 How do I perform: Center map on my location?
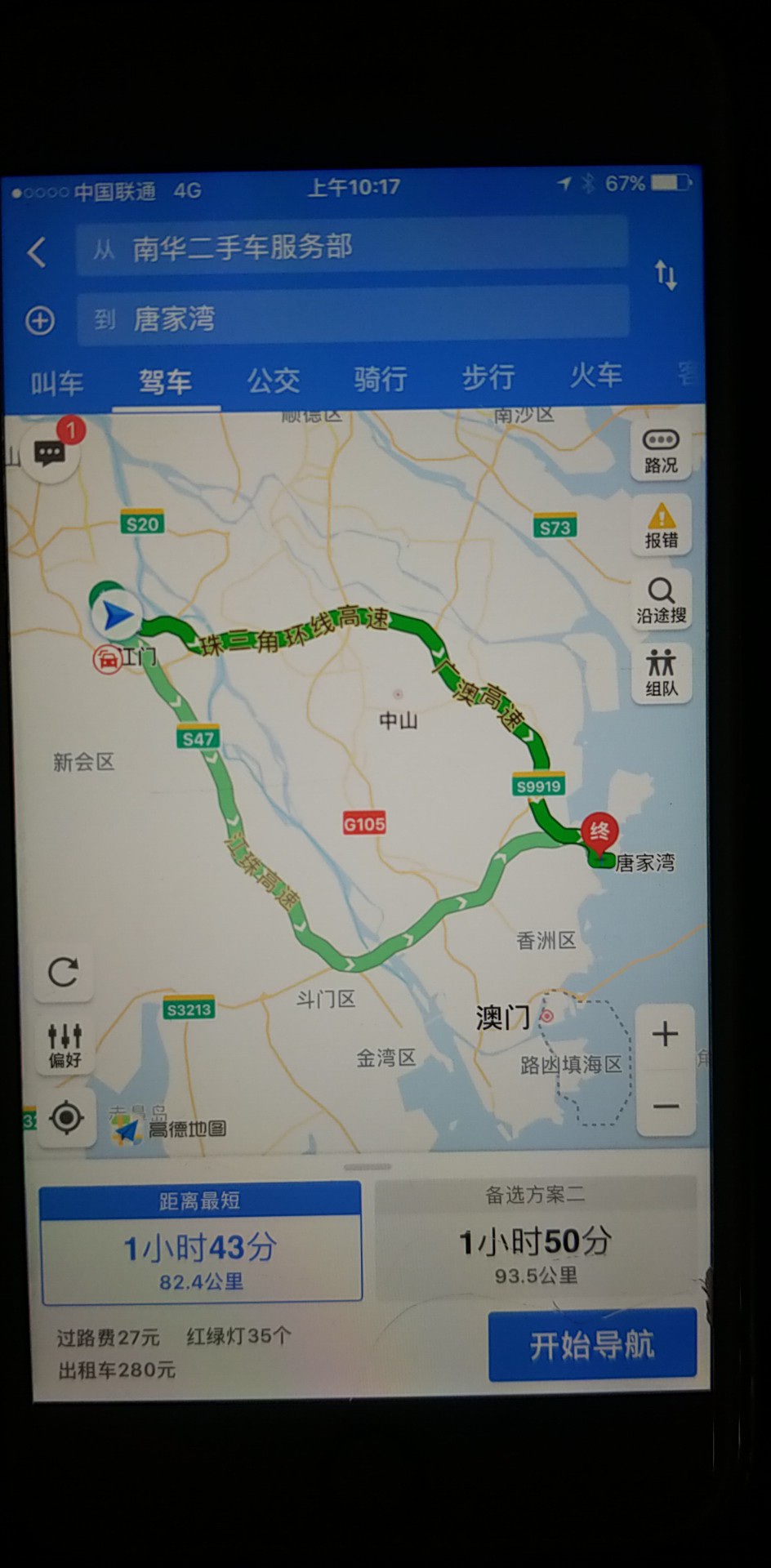pos(66,1117)
